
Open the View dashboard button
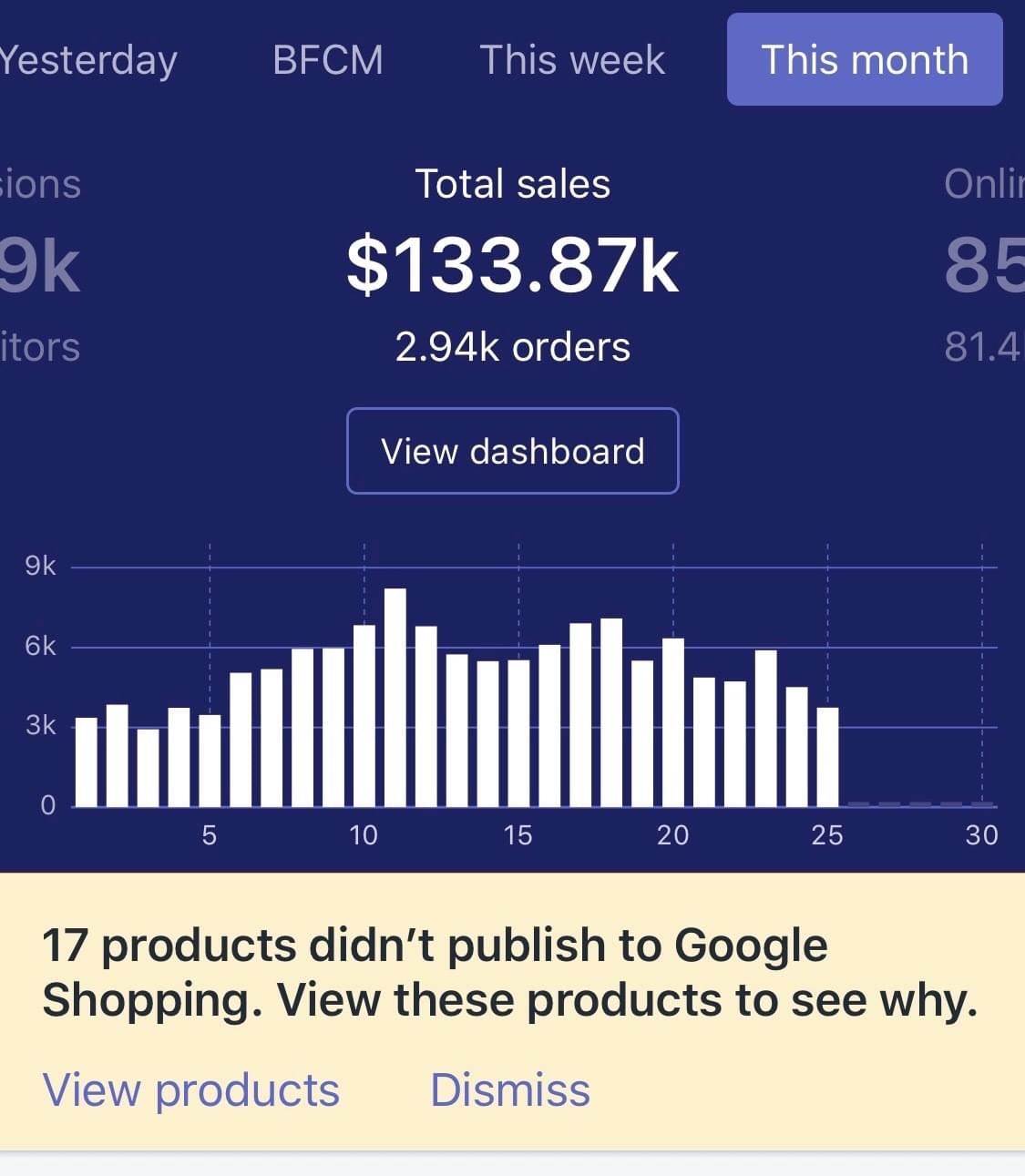click(512, 451)
